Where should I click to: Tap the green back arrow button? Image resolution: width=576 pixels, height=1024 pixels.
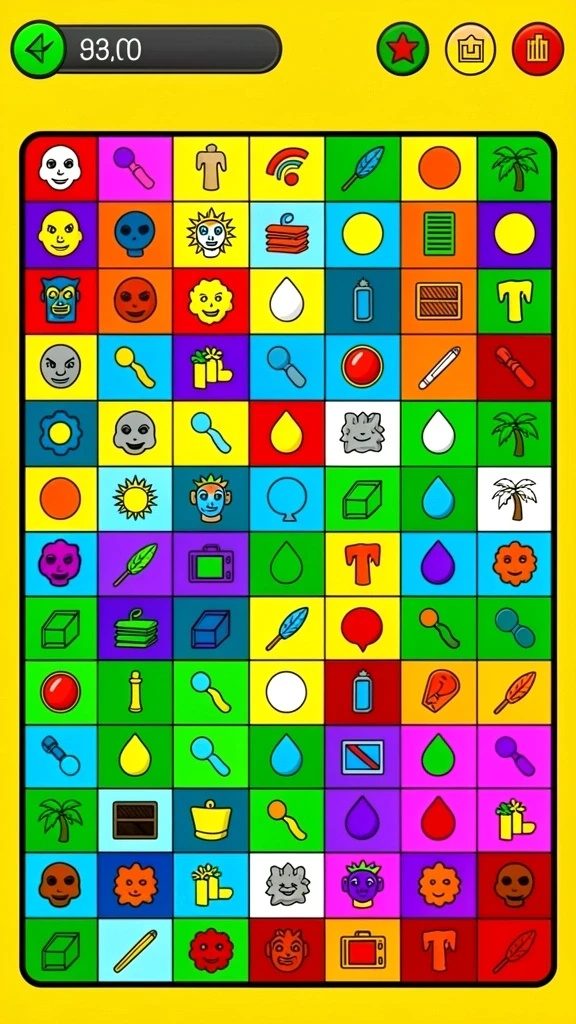(x=38, y=49)
